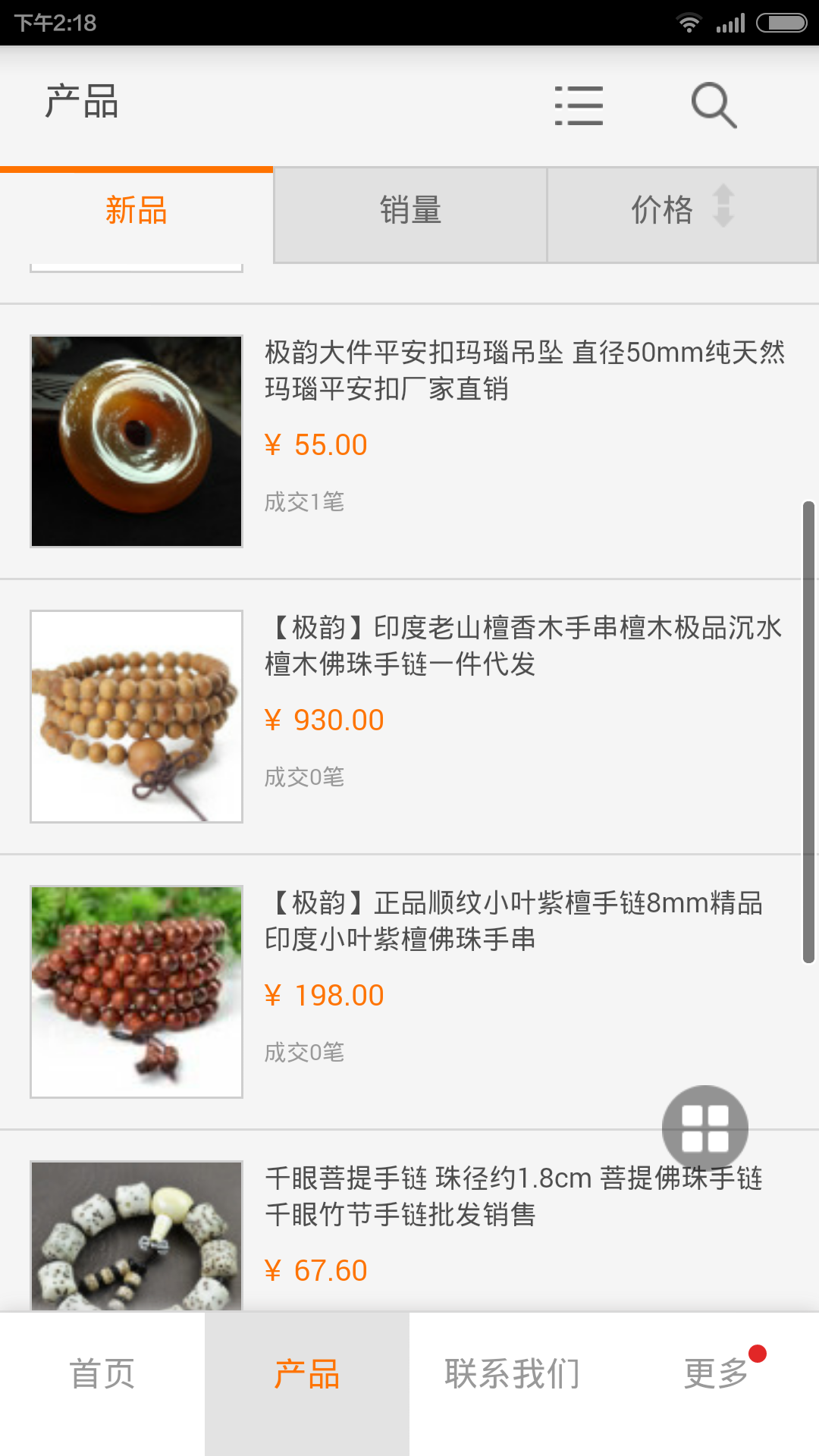Tap the floating grid shortcut button
This screenshot has height=1456, width=819.
click(x=705, y=1128)
